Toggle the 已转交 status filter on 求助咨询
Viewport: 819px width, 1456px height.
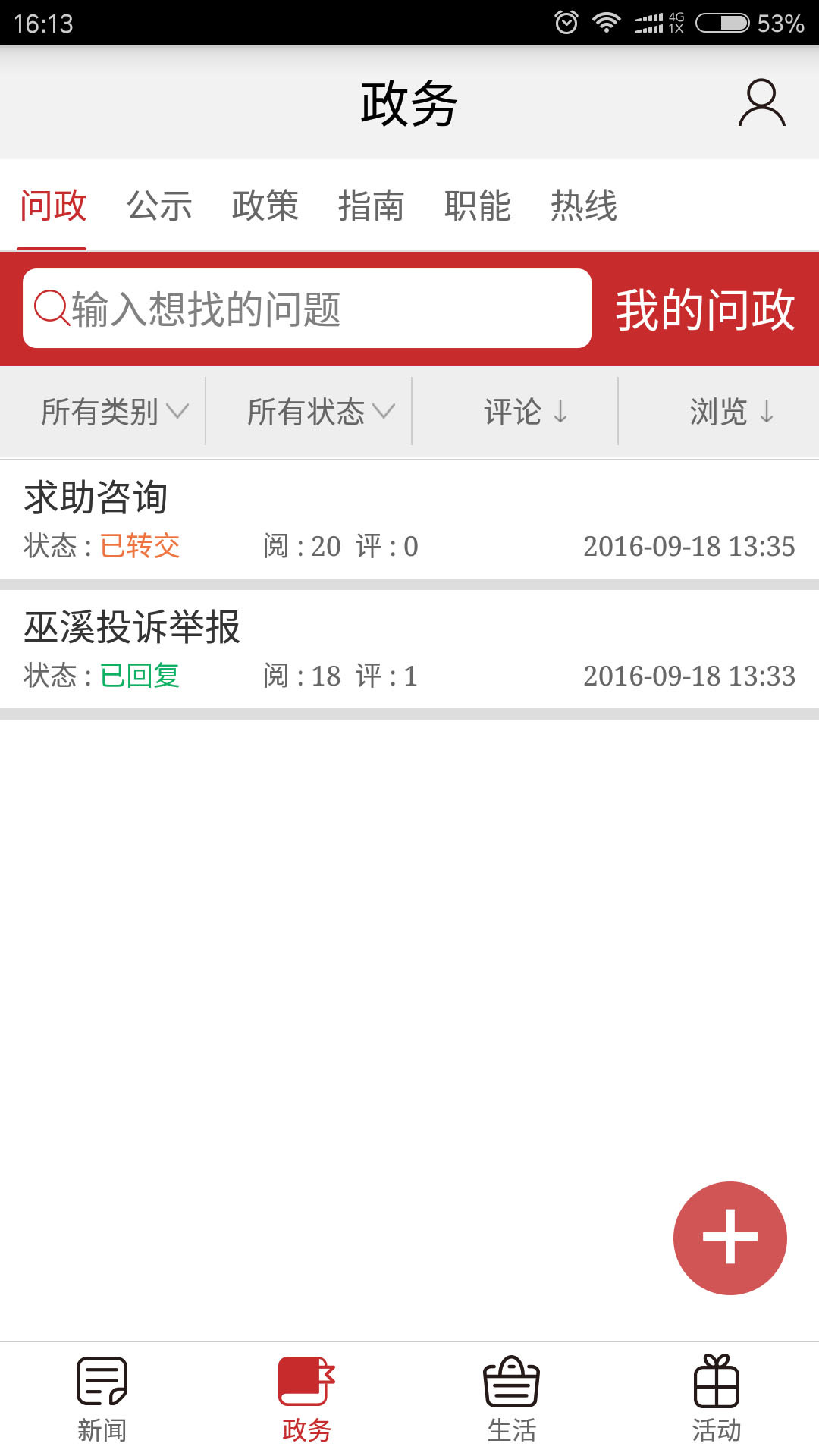(140, 545)
